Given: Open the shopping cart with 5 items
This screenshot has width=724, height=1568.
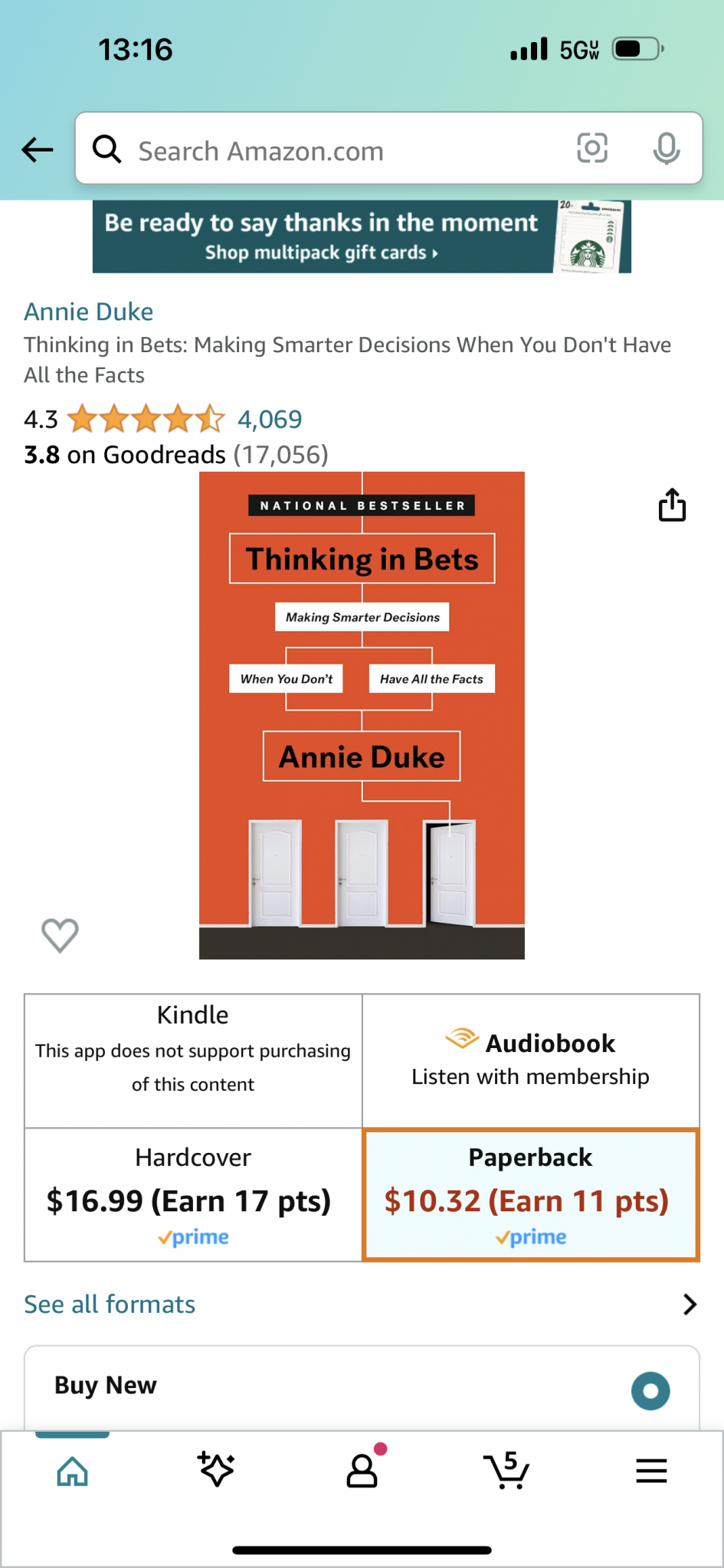Looking at the screenshot, I should point(506,1471).
